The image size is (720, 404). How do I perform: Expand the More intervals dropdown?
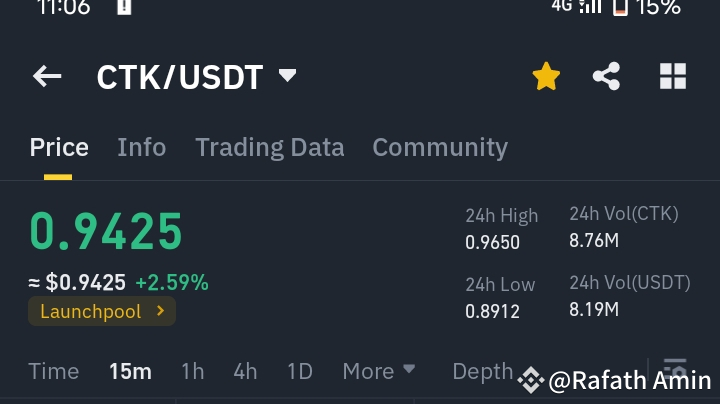coord(379,371)
